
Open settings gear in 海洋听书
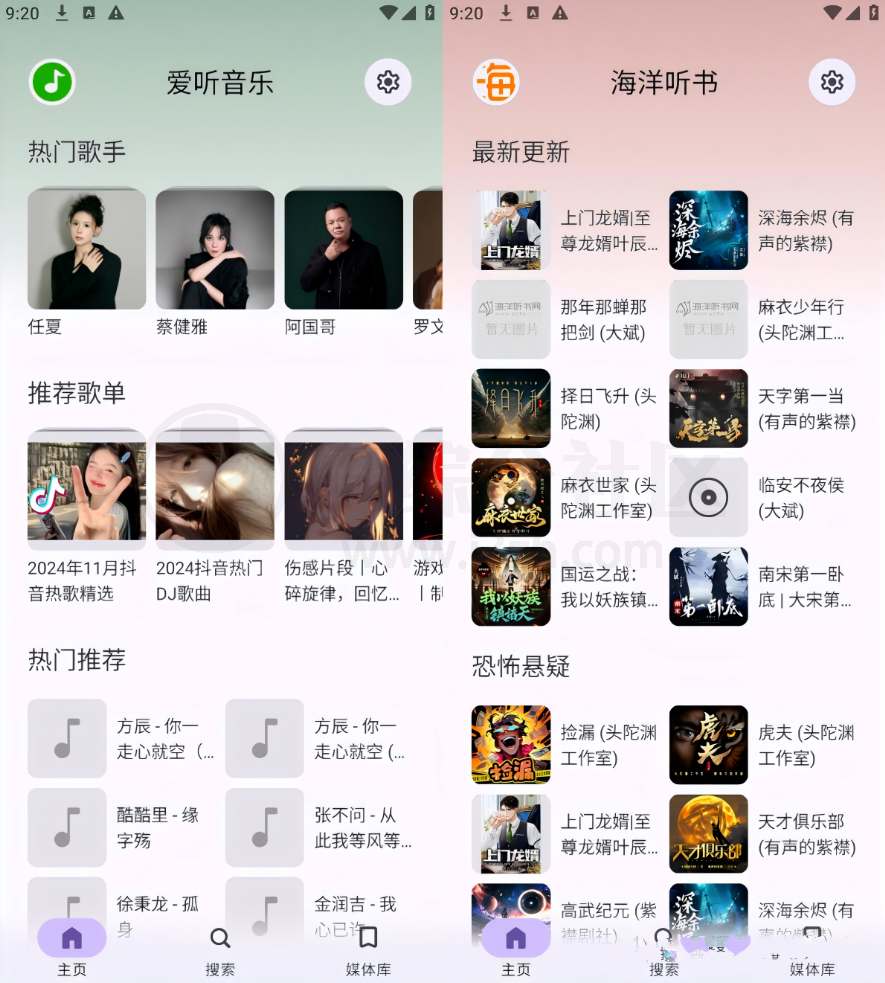click(831, 82)
